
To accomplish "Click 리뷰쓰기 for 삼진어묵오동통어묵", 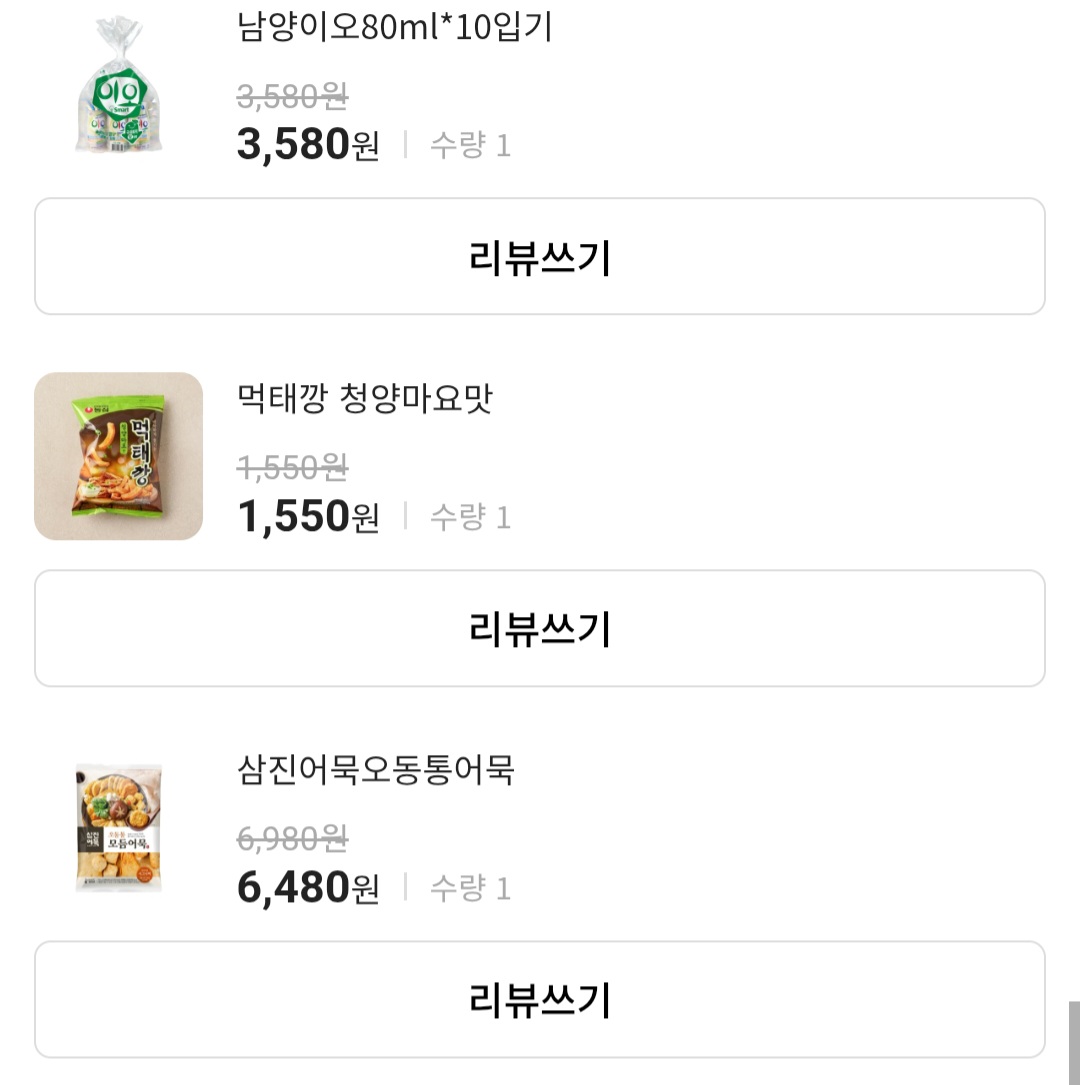I will click(x=540, y=1000).
